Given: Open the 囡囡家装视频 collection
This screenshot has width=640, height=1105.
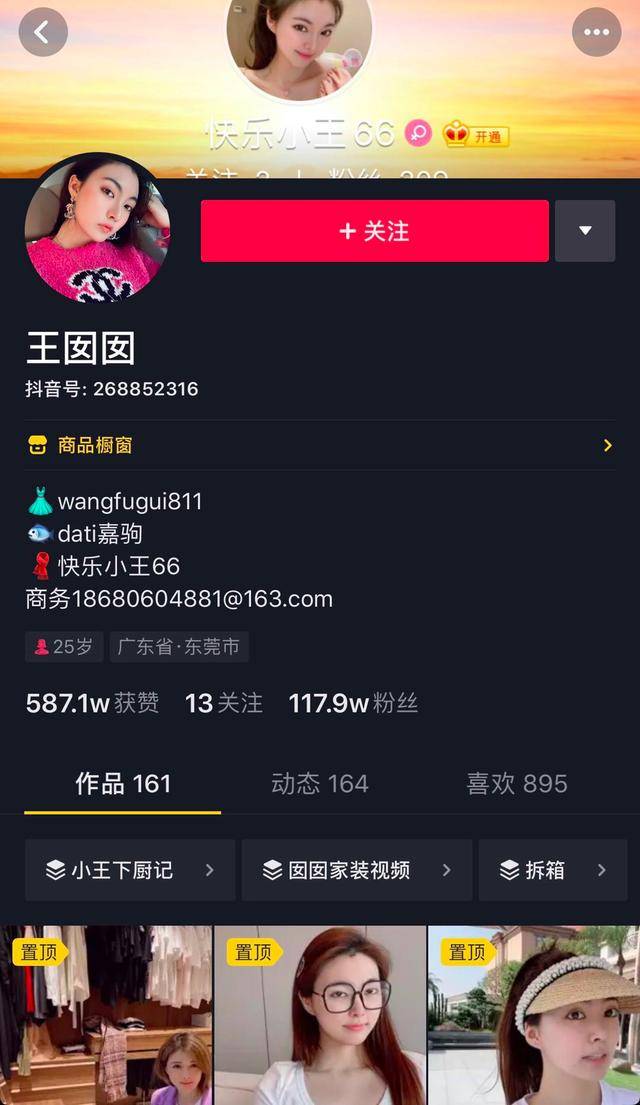Looking at the screenshot, I should tap(357, 870).
